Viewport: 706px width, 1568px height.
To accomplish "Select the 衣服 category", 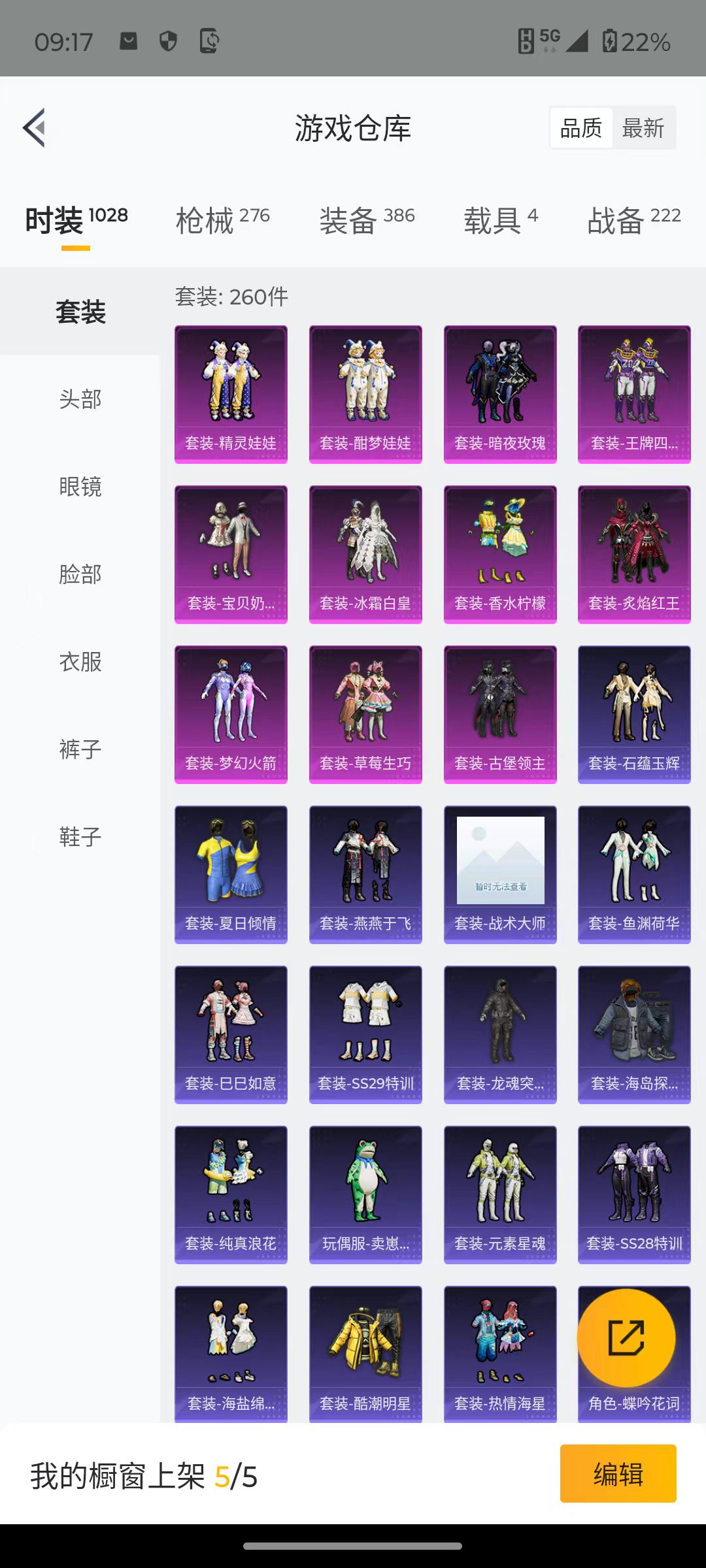I will click(80, 661).
